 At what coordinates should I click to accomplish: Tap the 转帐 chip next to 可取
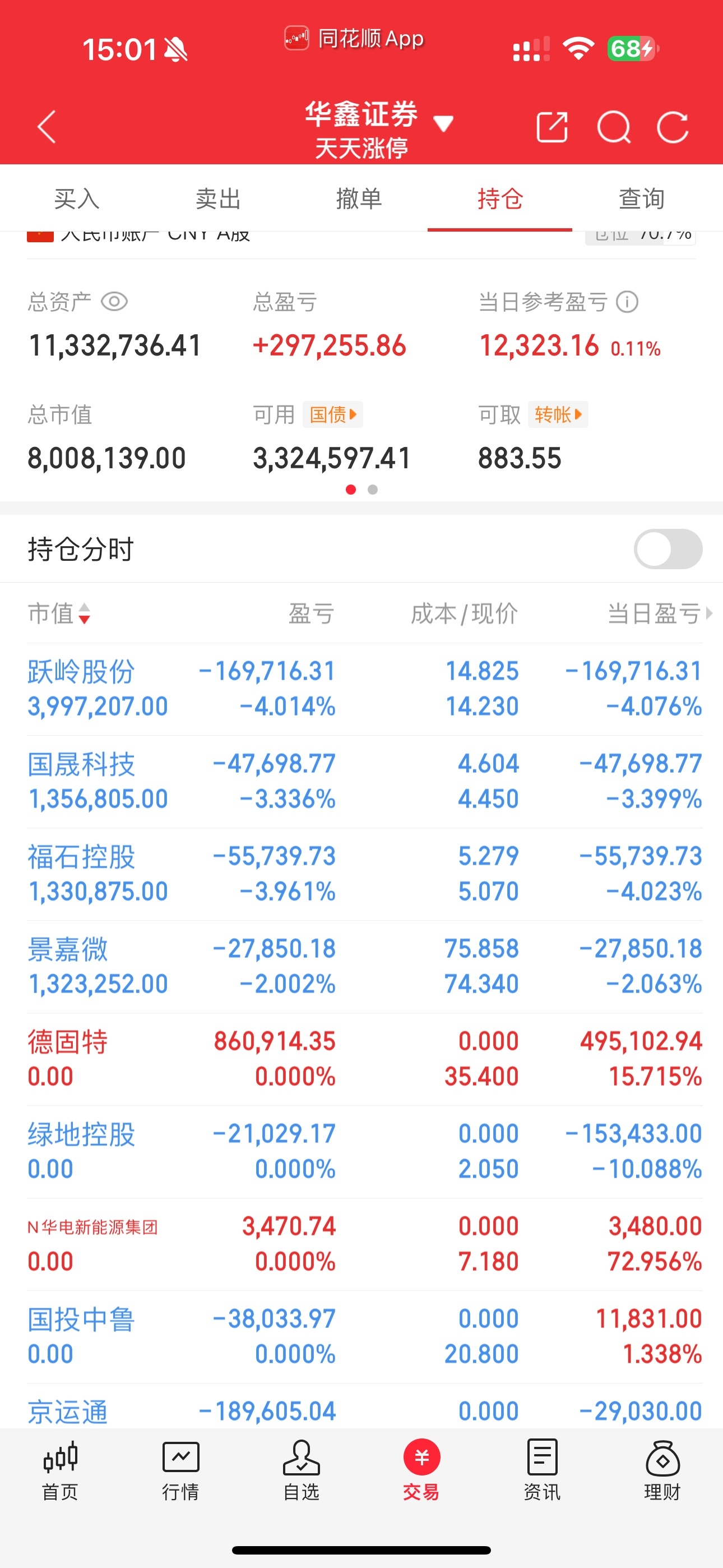pyautogui.click(x=558, y=414)
